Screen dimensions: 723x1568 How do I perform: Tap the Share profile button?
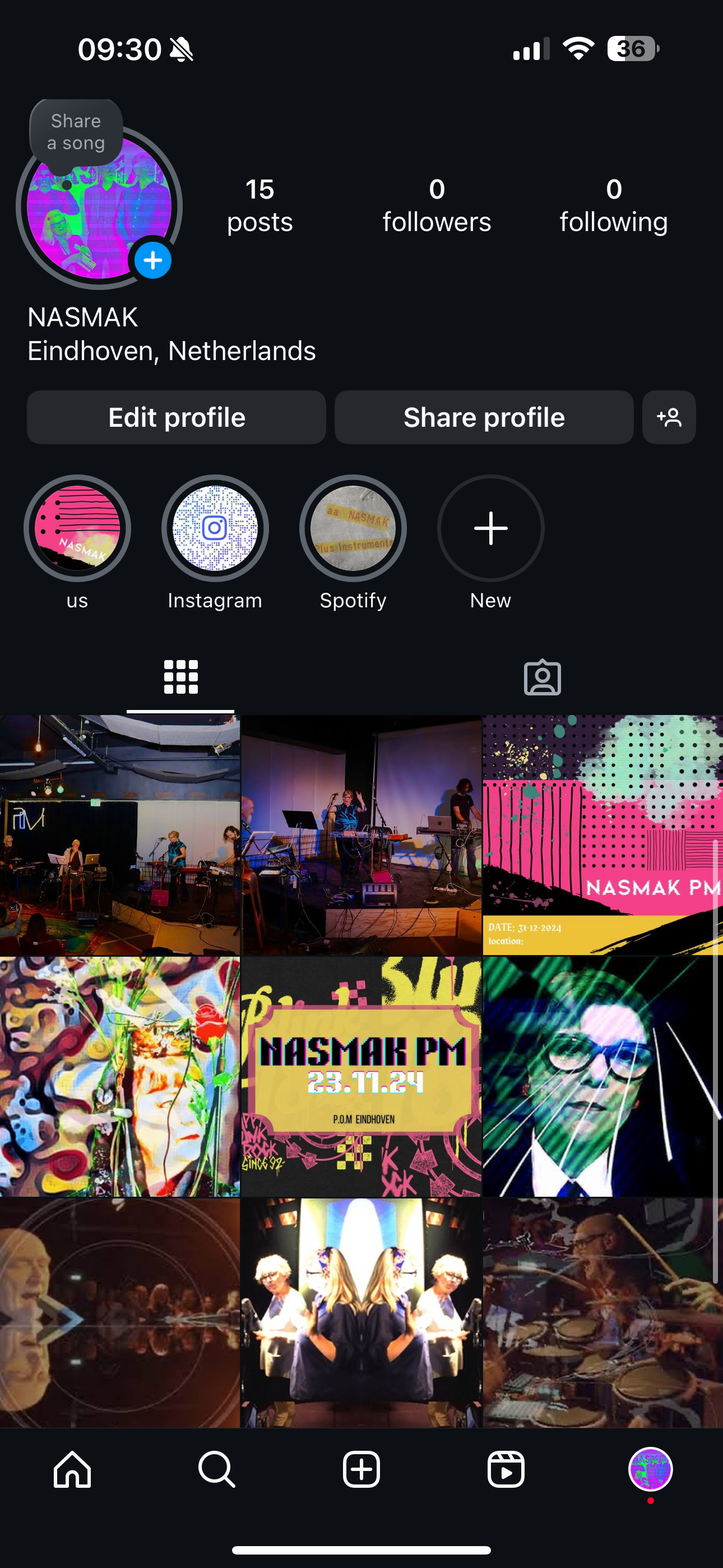coord(484,418)
